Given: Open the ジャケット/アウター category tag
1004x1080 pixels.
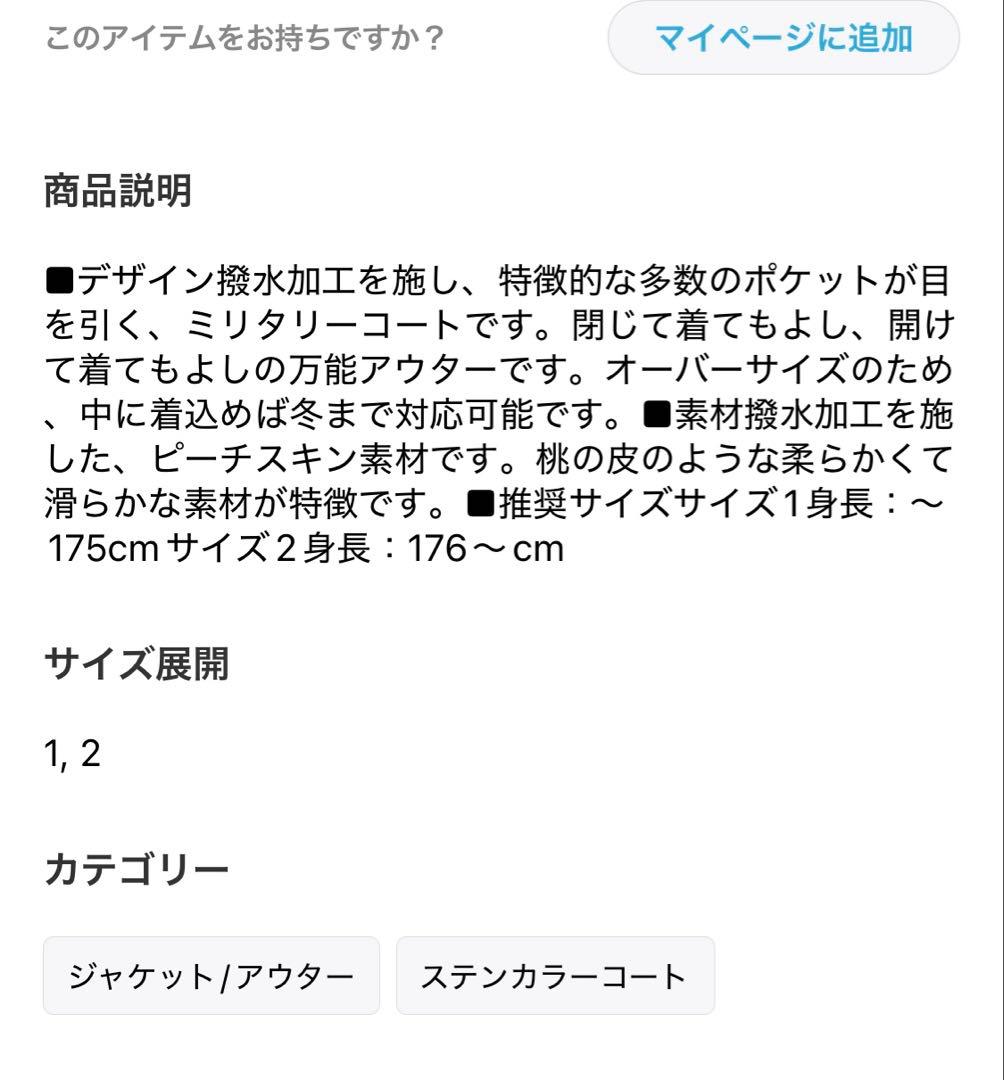Looking at the screenshot, I should [x=210, y=975].
